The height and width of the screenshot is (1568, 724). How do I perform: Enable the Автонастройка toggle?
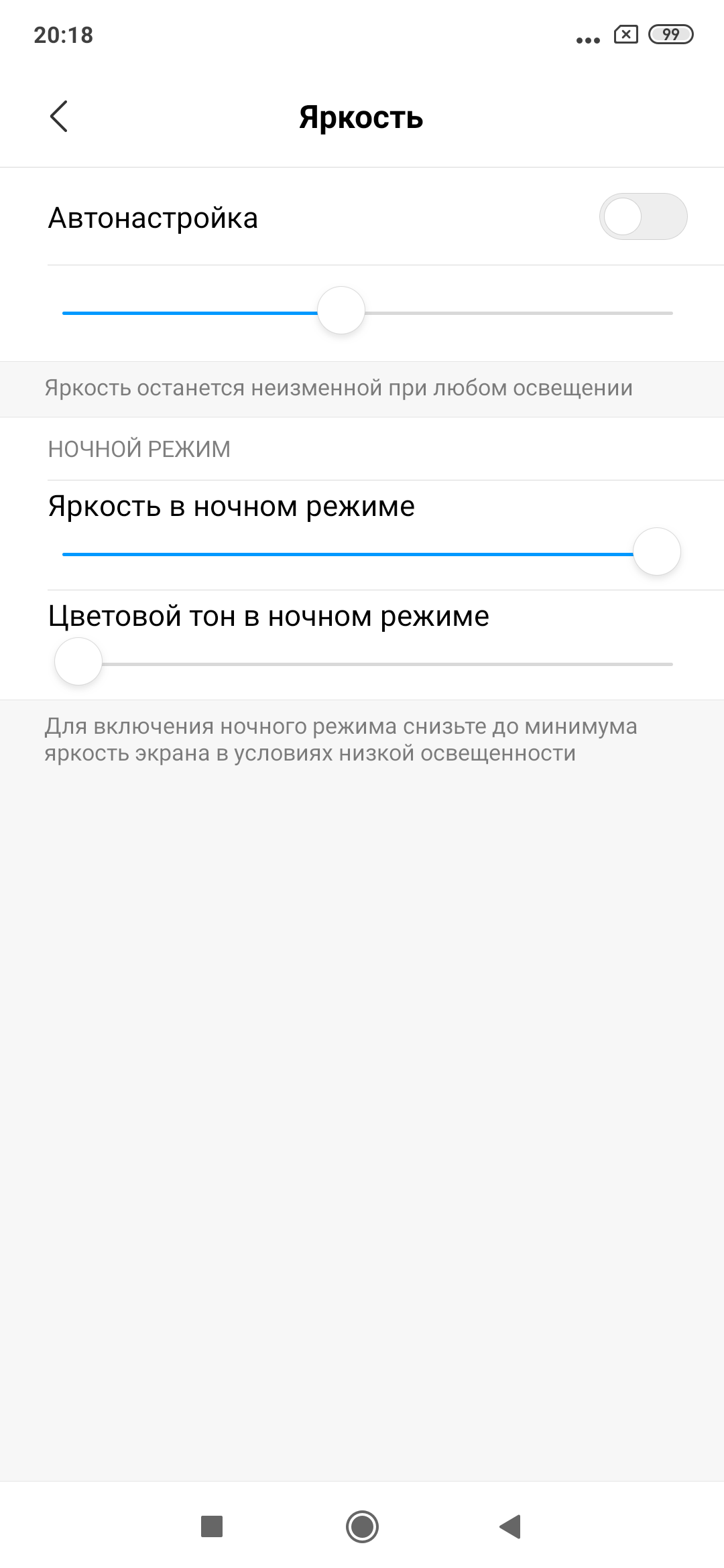(x=642, y=216)
